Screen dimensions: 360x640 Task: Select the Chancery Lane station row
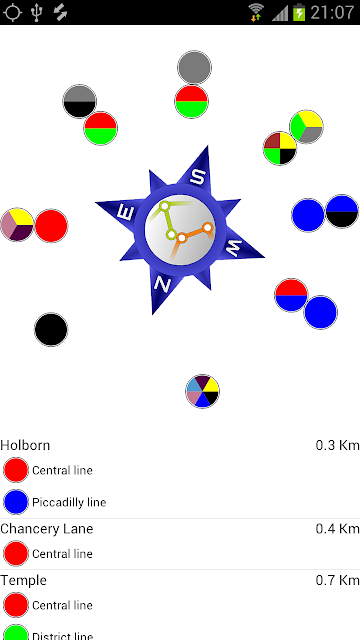(x=180, y=544)
